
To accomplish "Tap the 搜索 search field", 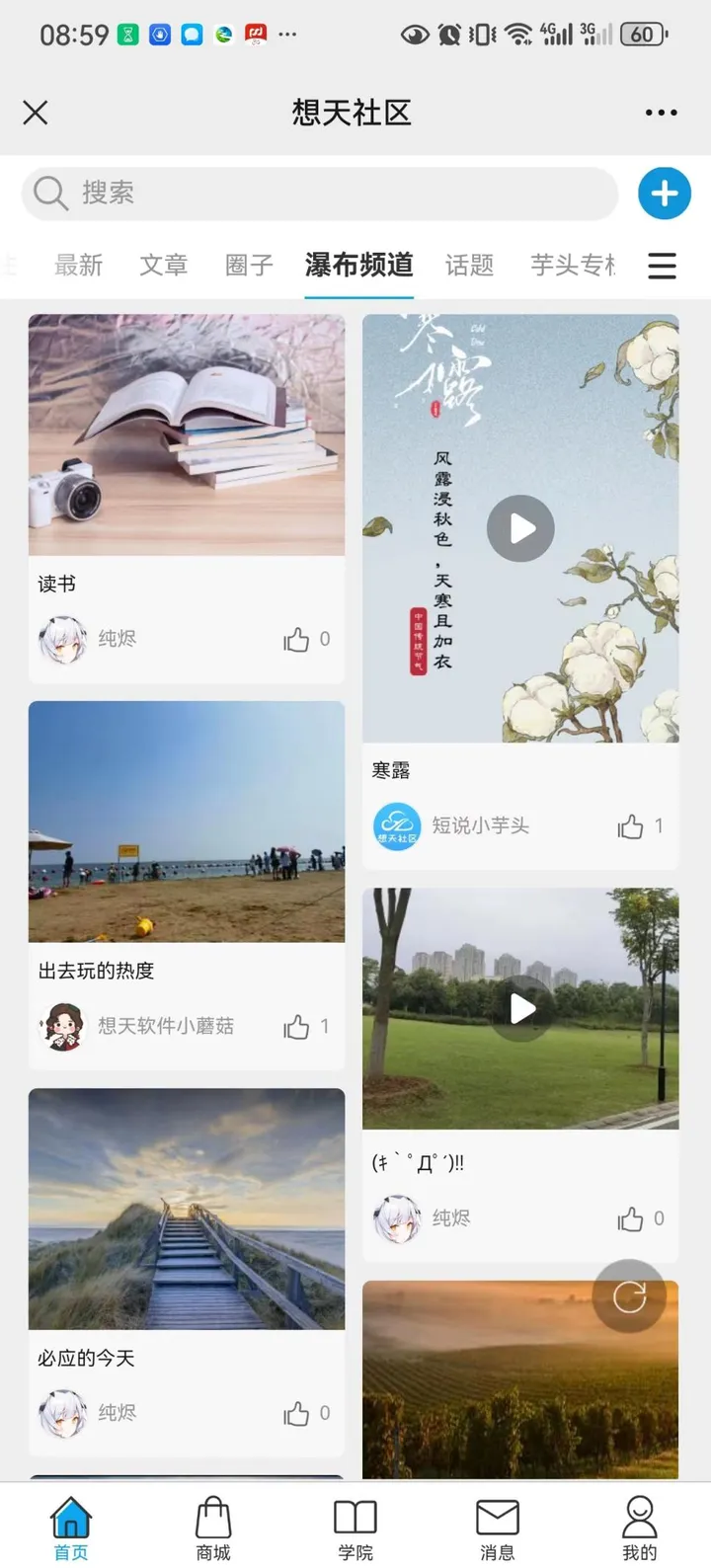I will click(x=321, y=193).
